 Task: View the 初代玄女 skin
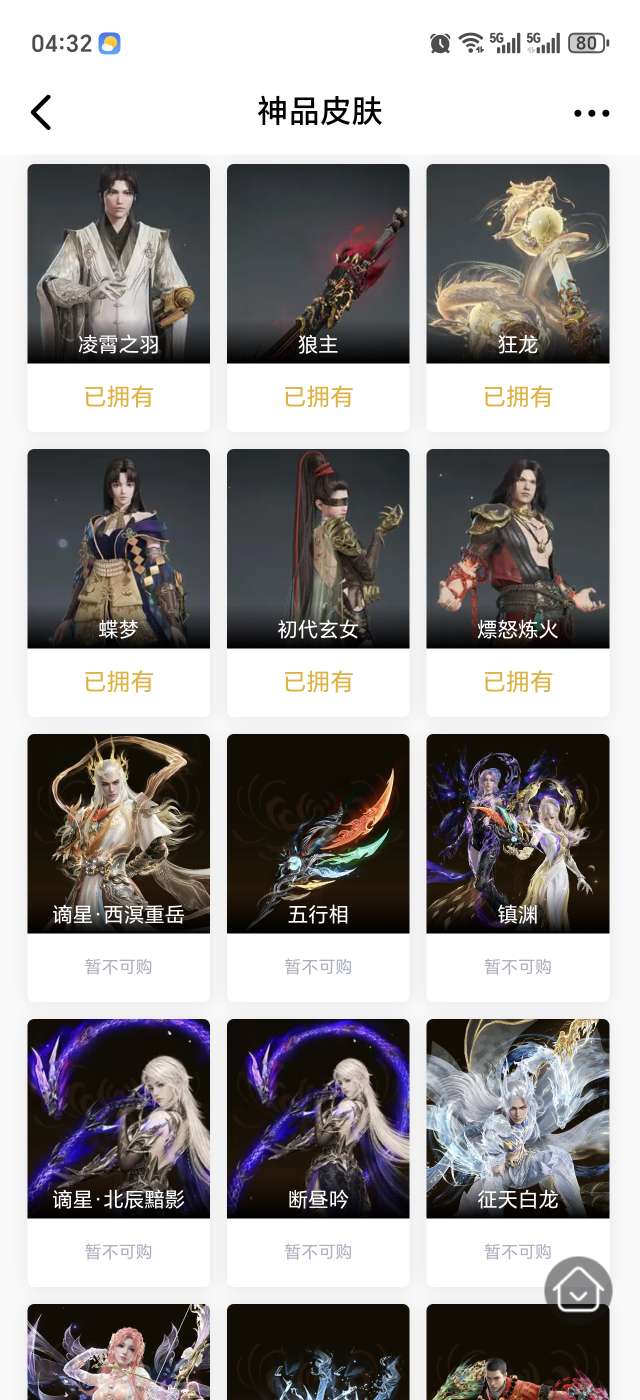[x=318, y=583]
